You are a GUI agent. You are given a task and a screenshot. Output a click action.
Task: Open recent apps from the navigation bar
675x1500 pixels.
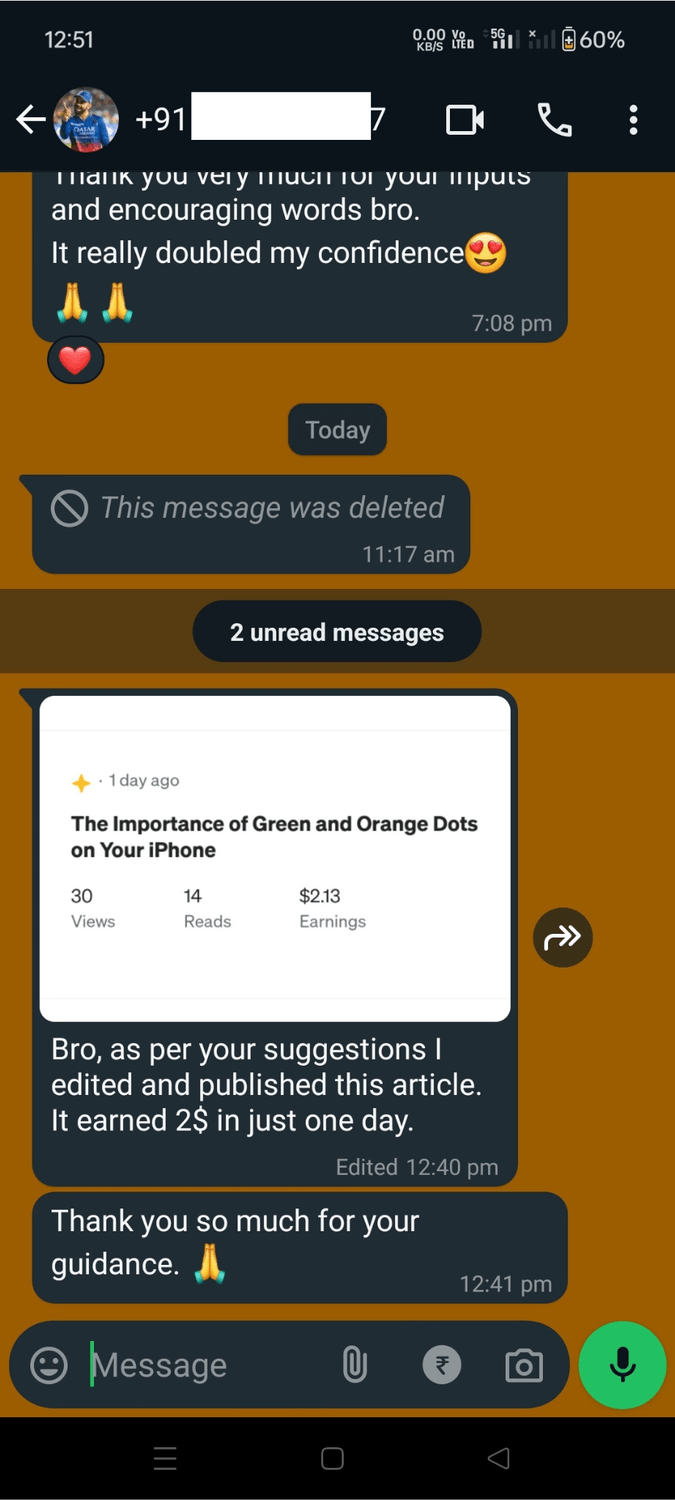click(x=166, y=1459)
